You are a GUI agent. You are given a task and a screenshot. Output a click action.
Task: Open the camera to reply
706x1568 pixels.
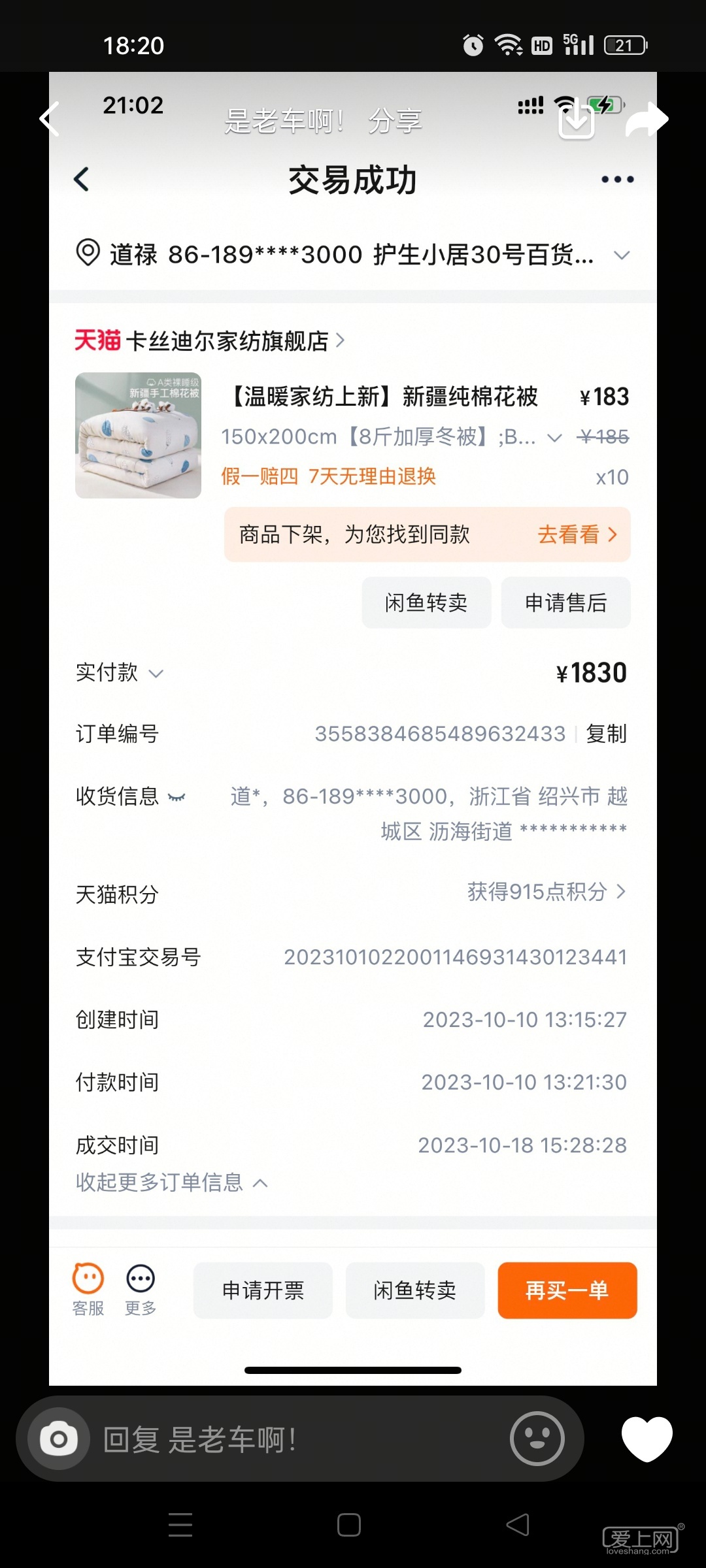click(x=59, y=1439)
